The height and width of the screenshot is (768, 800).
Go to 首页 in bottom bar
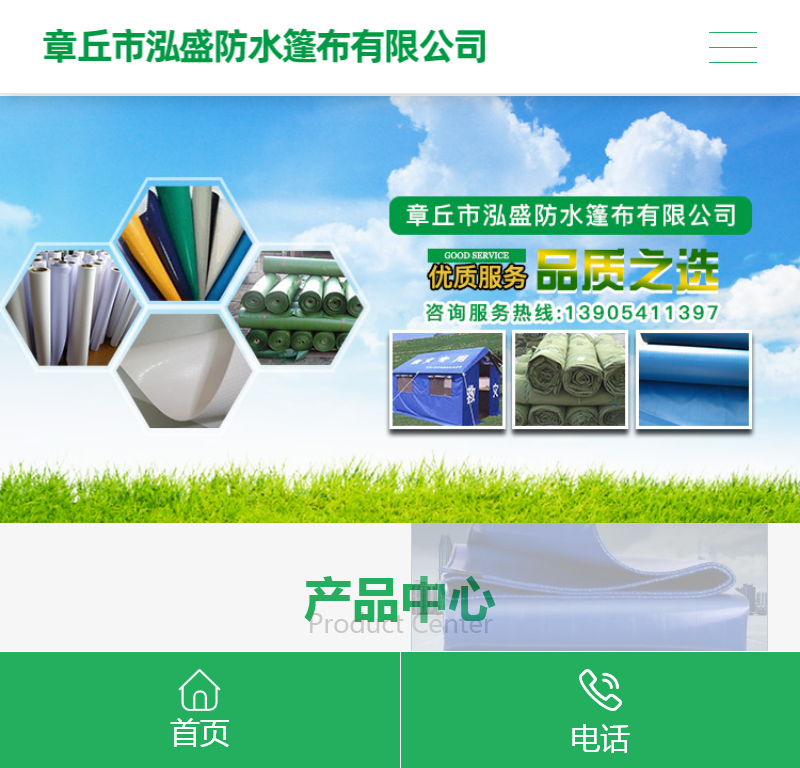pyautogui.click(x=200, y=710)
